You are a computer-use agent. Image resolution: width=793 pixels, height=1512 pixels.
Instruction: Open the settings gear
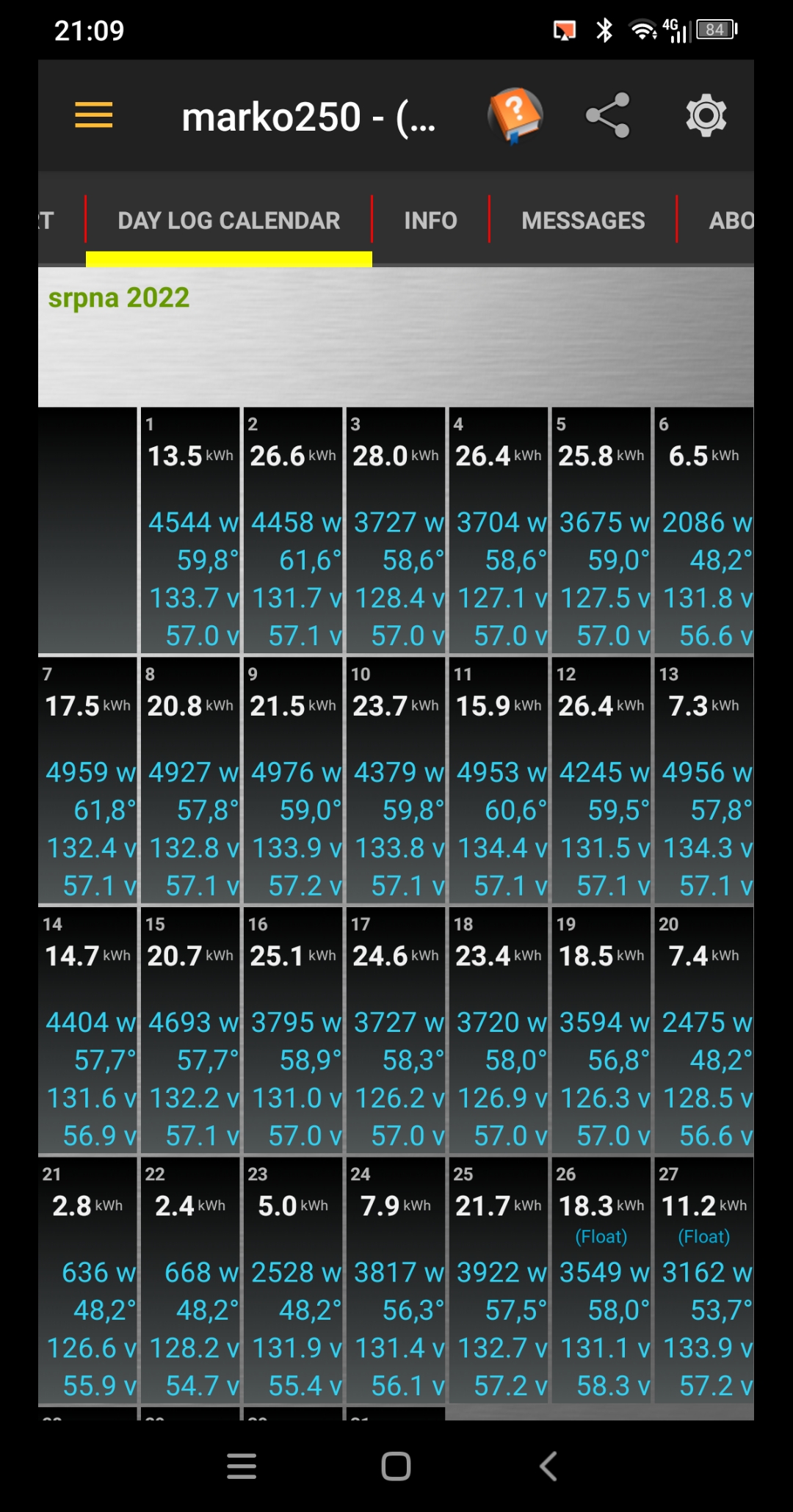(706, 115)
